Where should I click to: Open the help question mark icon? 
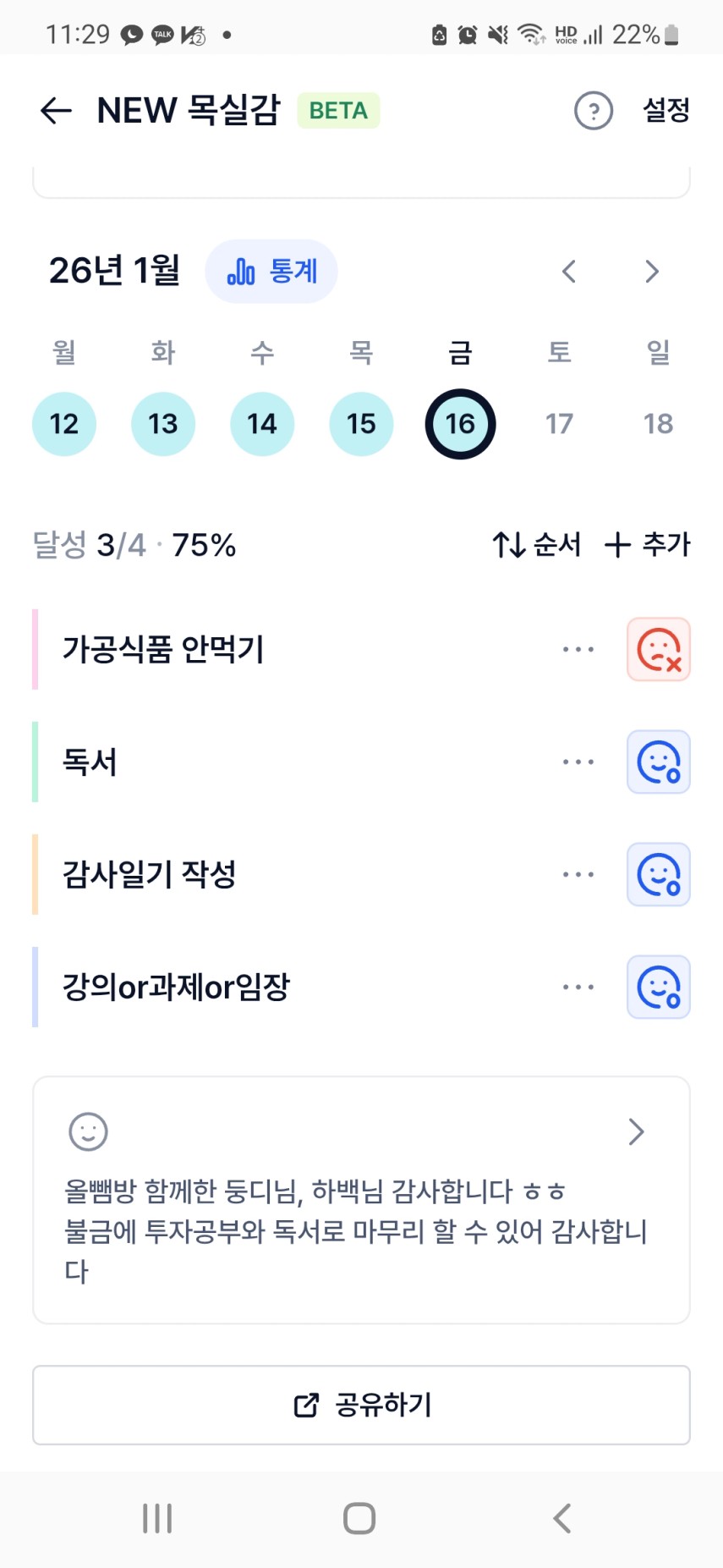593,111
